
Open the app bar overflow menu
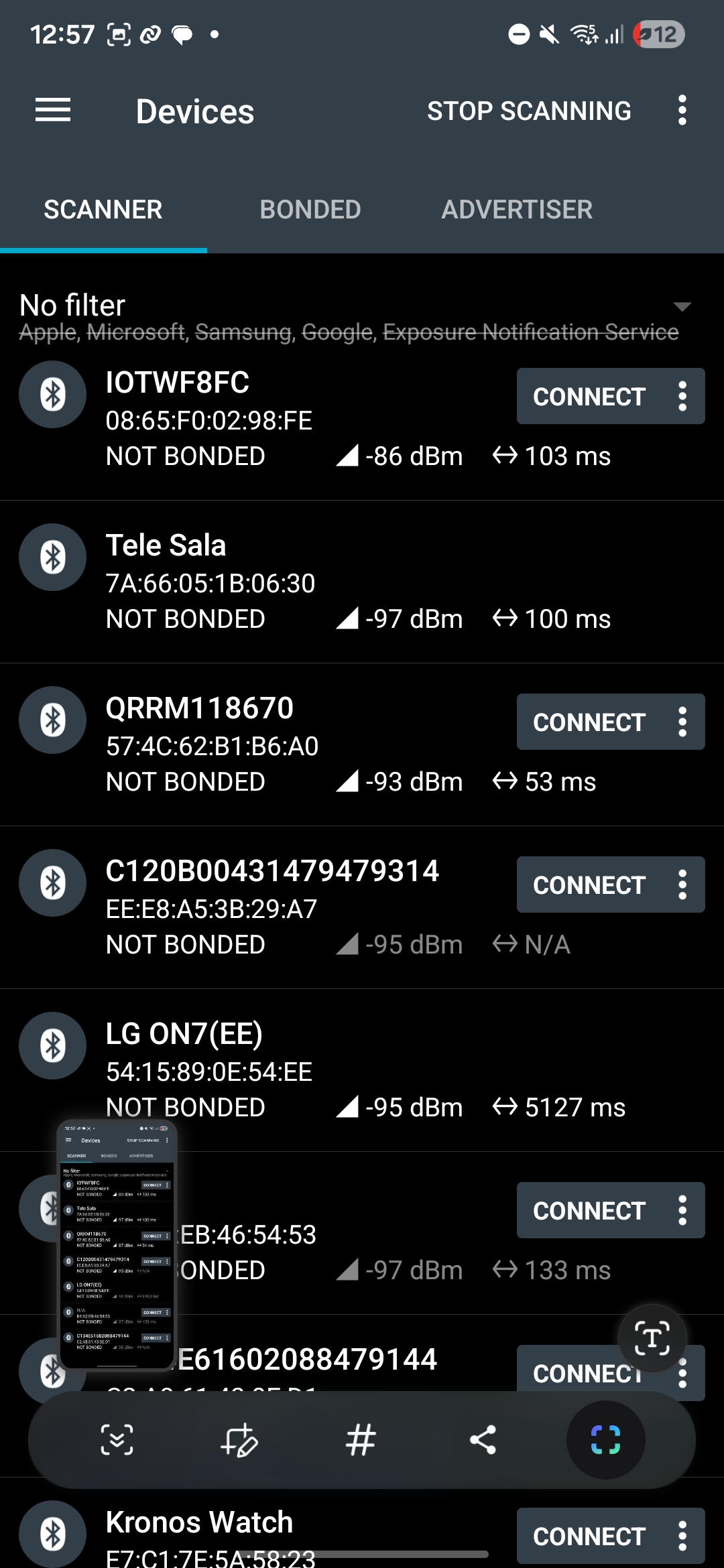tap(682, 111)
